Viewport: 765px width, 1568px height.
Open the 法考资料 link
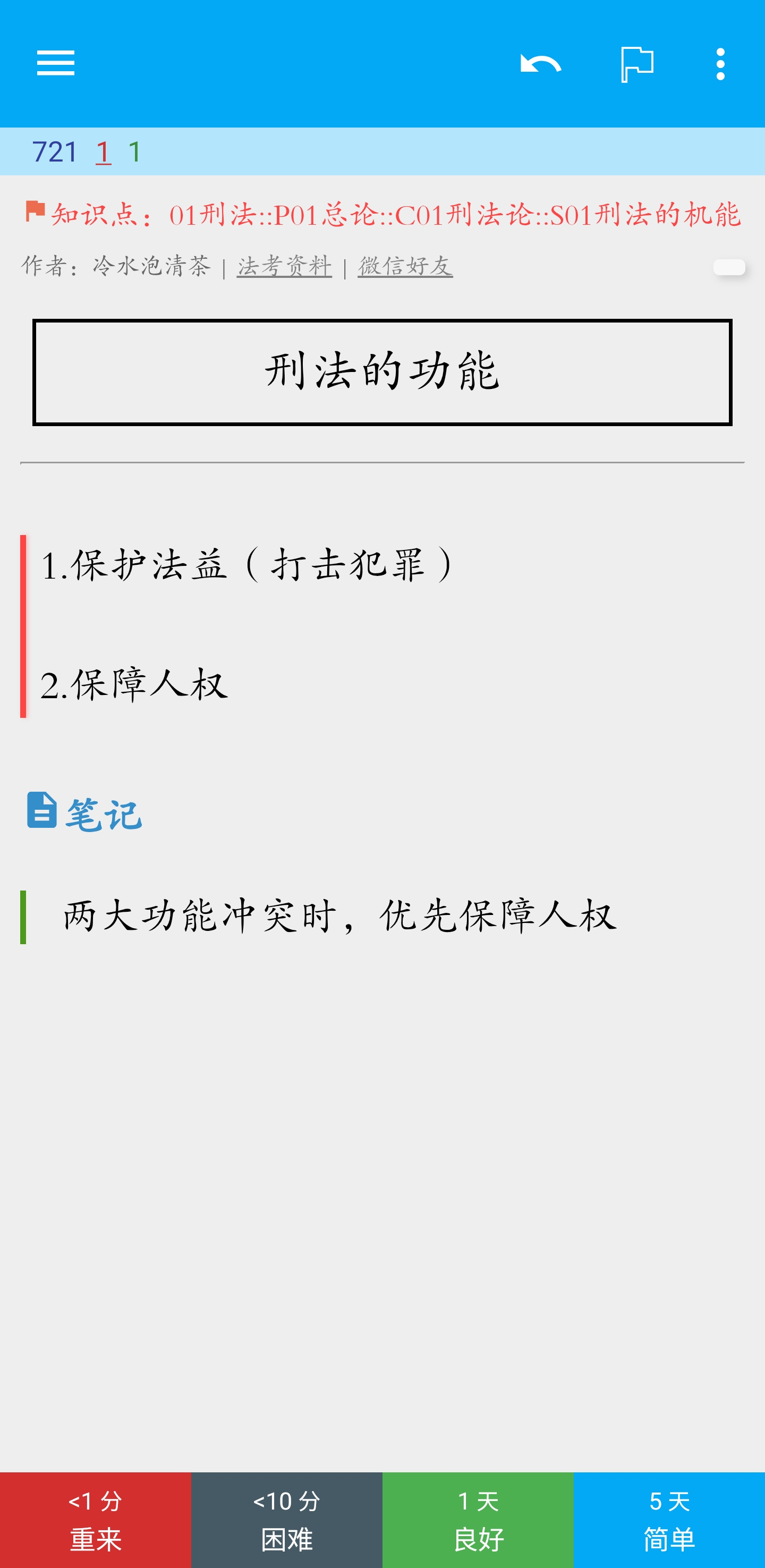click(x=284, y=266)
